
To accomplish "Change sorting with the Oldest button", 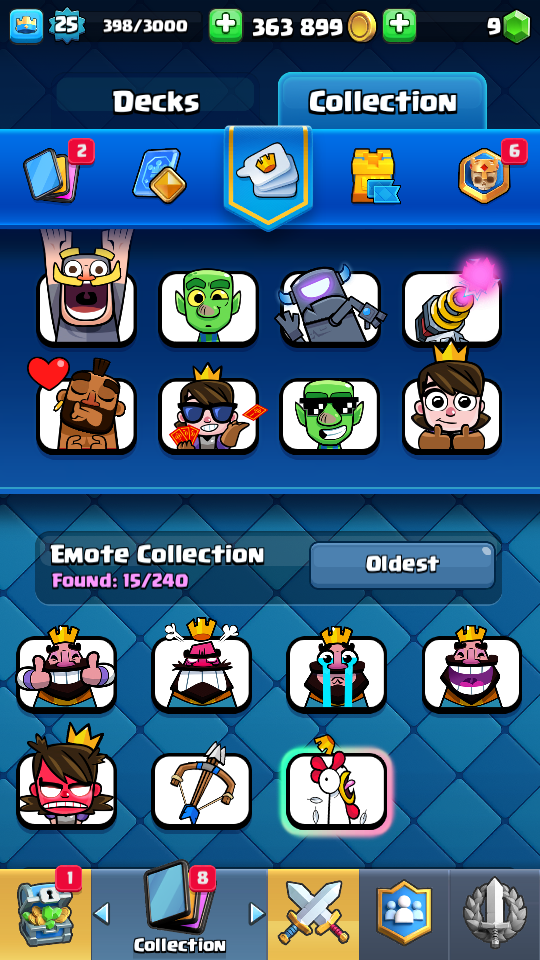I will 402,564.
